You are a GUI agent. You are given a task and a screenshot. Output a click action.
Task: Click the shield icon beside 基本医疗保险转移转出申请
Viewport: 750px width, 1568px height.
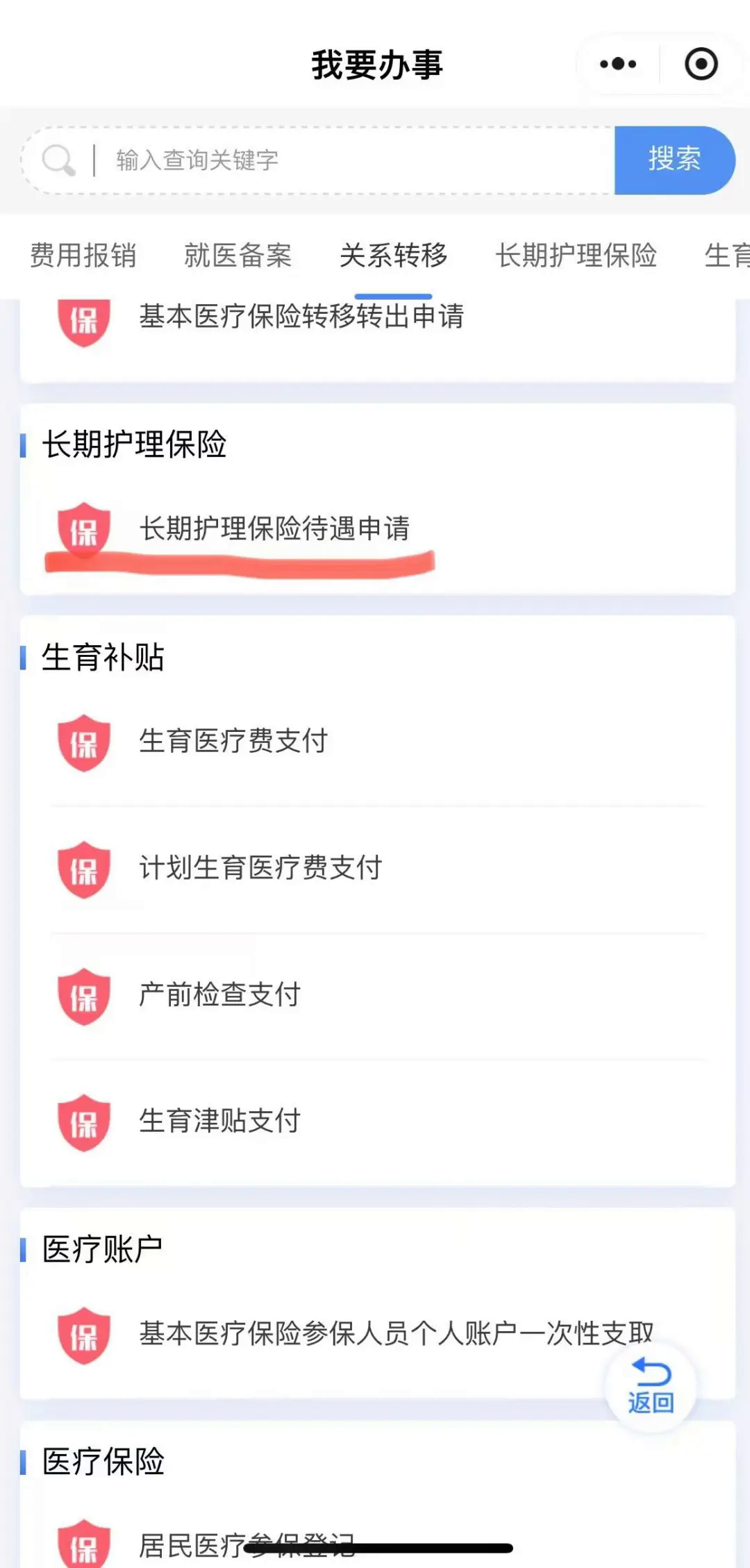pos(84,317)
